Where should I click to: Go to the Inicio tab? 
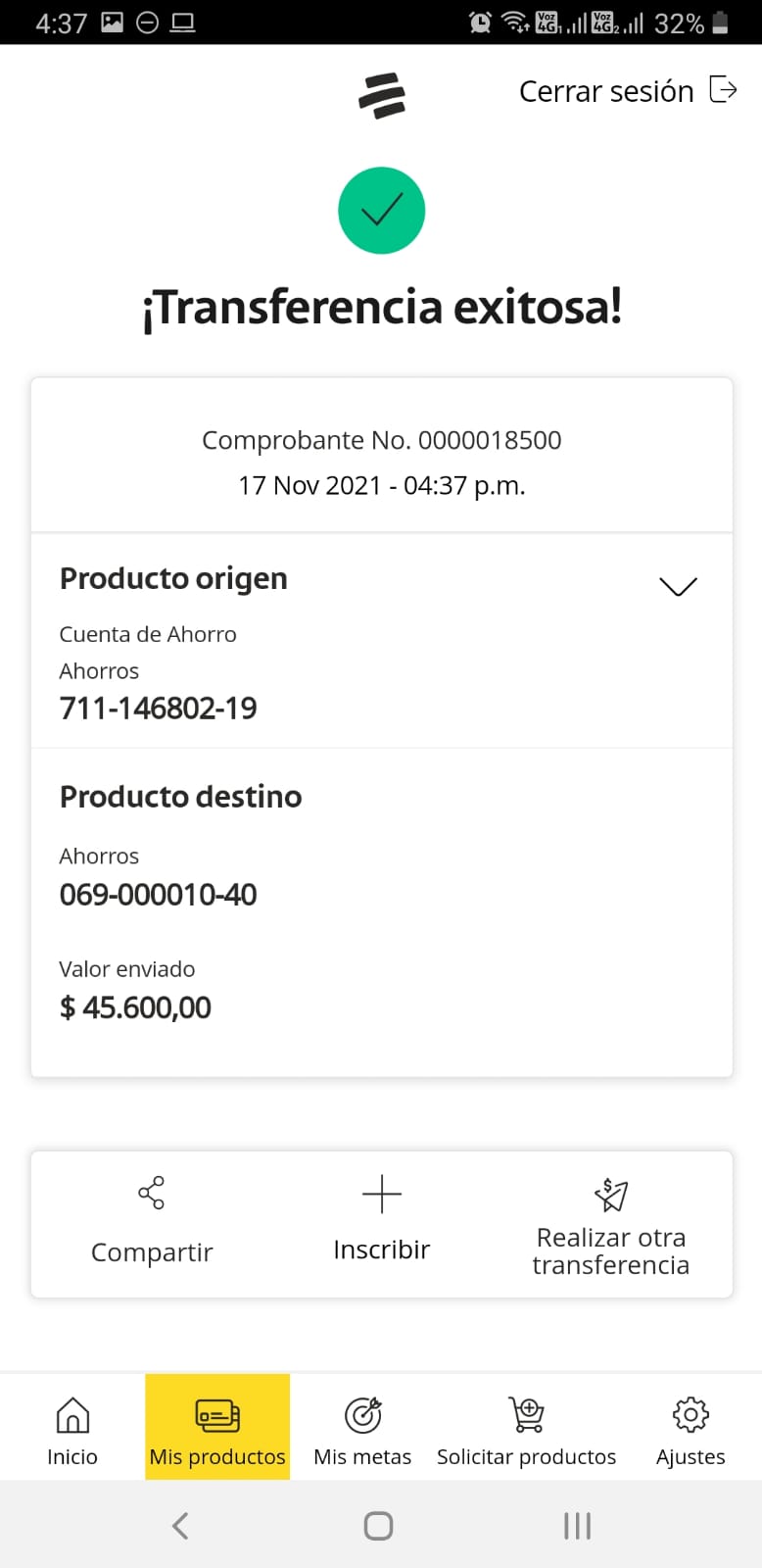tap(72, 1429)
